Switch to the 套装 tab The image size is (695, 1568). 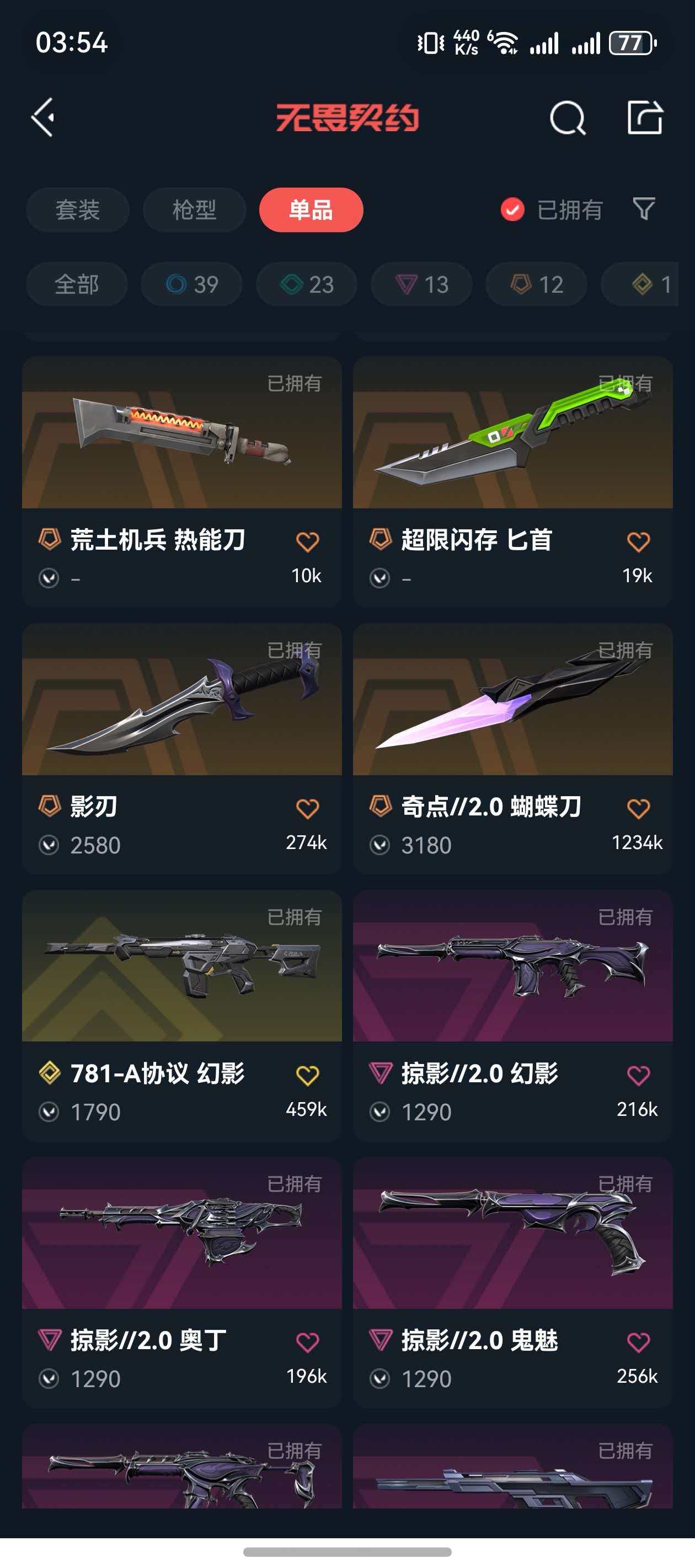point(77,210)
